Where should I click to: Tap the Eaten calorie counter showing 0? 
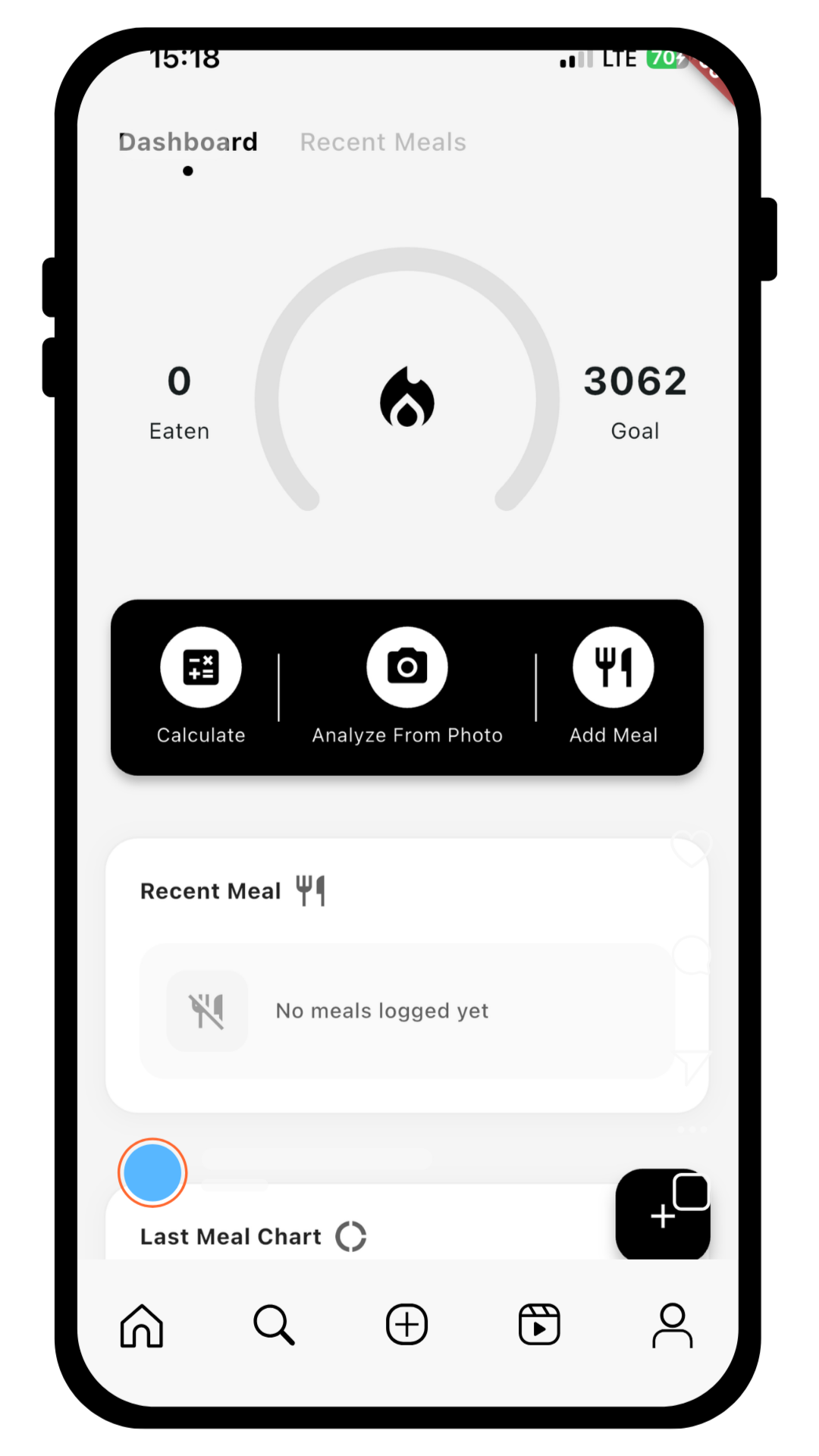point(179,381)
